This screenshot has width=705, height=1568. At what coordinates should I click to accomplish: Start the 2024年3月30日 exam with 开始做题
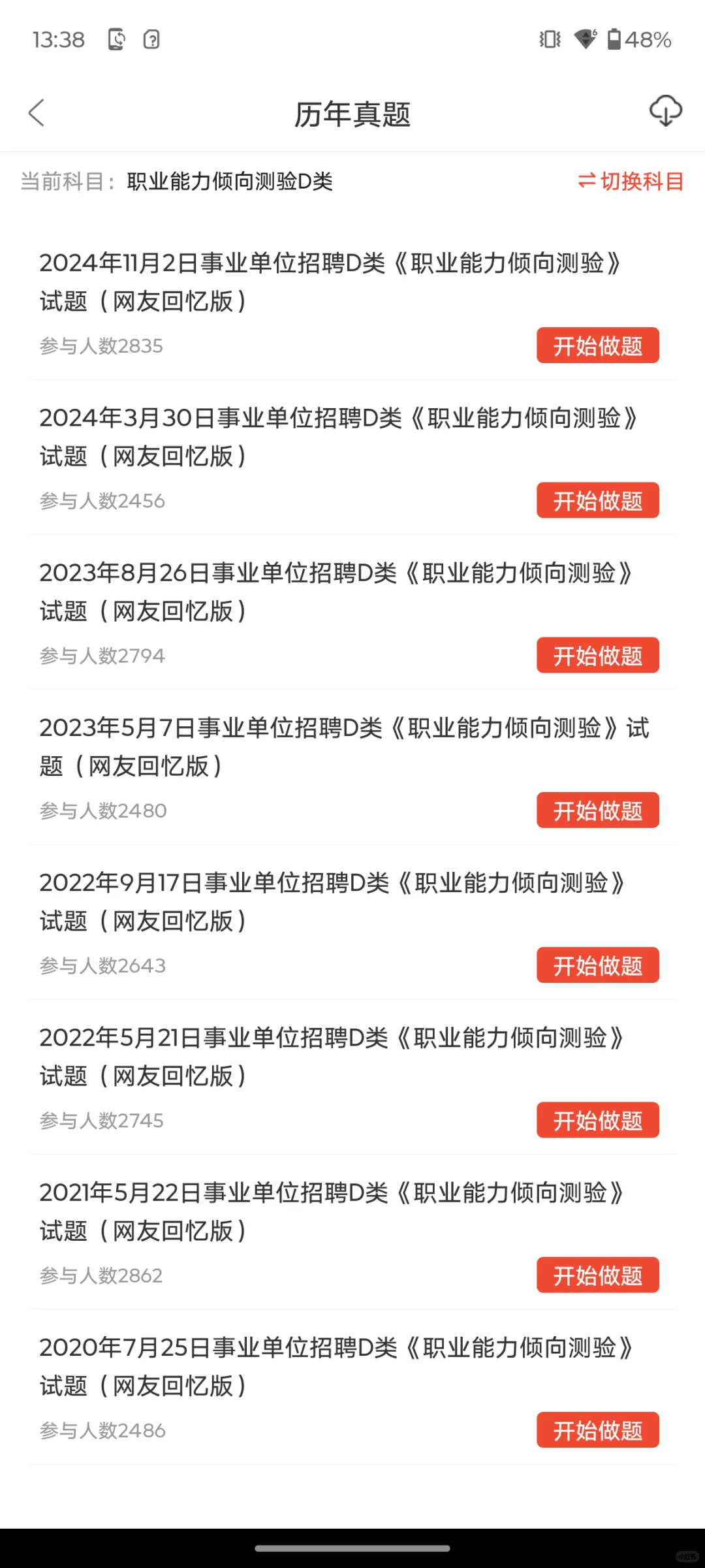597,500
